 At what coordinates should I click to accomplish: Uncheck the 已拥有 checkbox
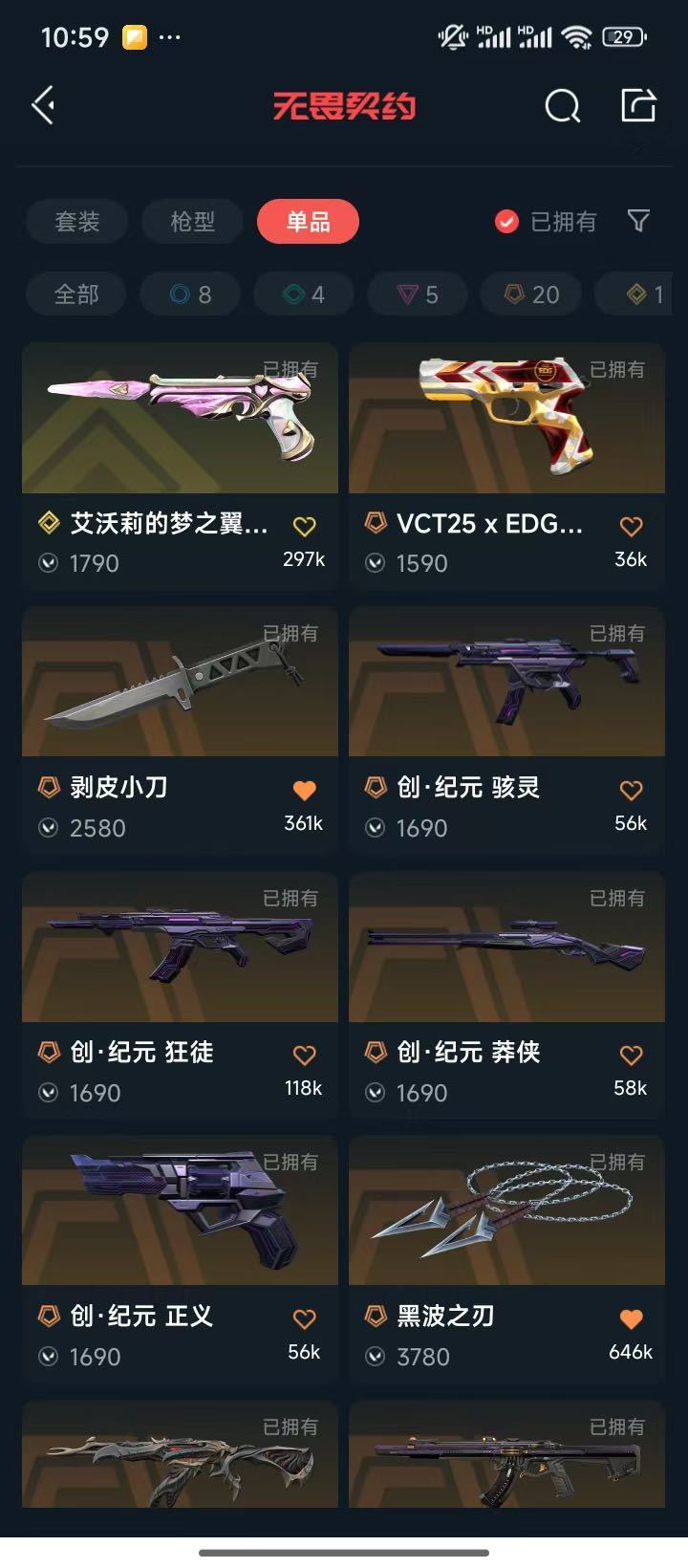pyautogui.click(x=506, y=222)
